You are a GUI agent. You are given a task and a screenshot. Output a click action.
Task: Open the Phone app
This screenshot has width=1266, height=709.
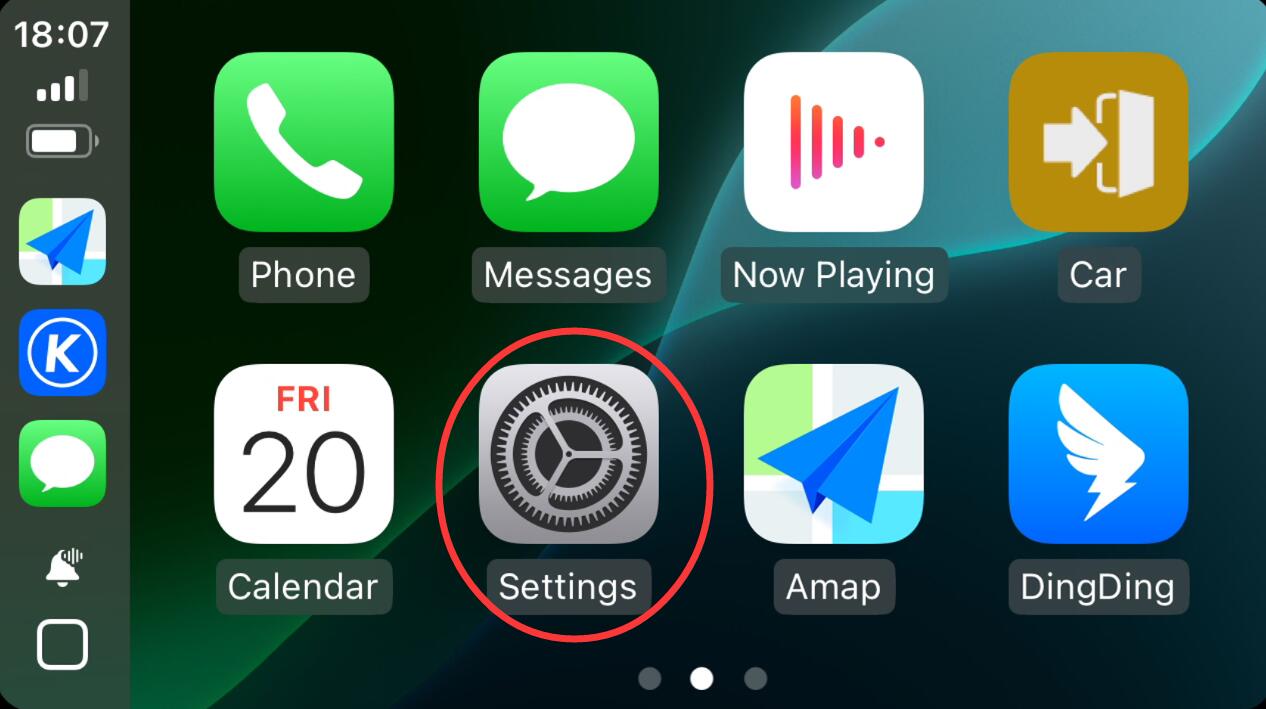[x=303, y=142]
